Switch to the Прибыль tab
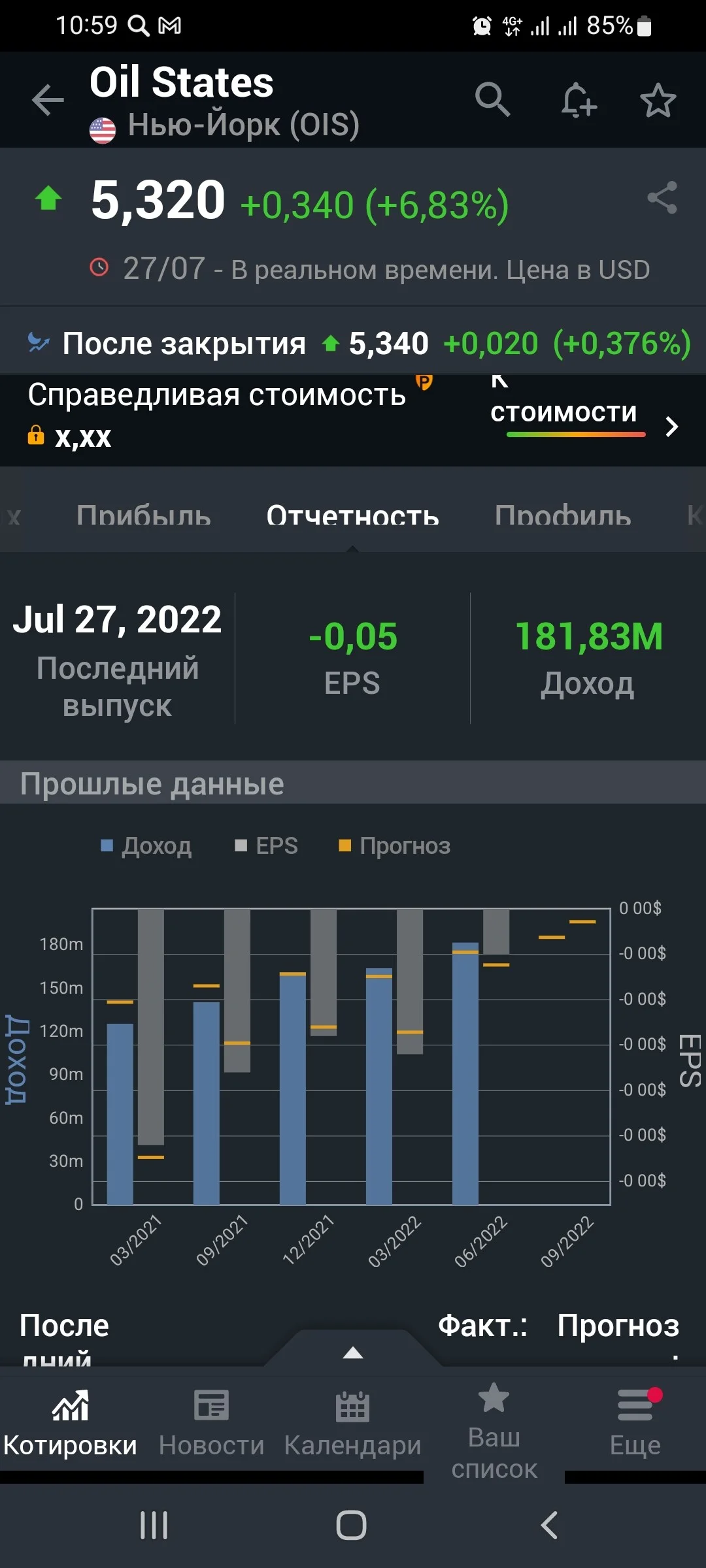 [143, 515]
